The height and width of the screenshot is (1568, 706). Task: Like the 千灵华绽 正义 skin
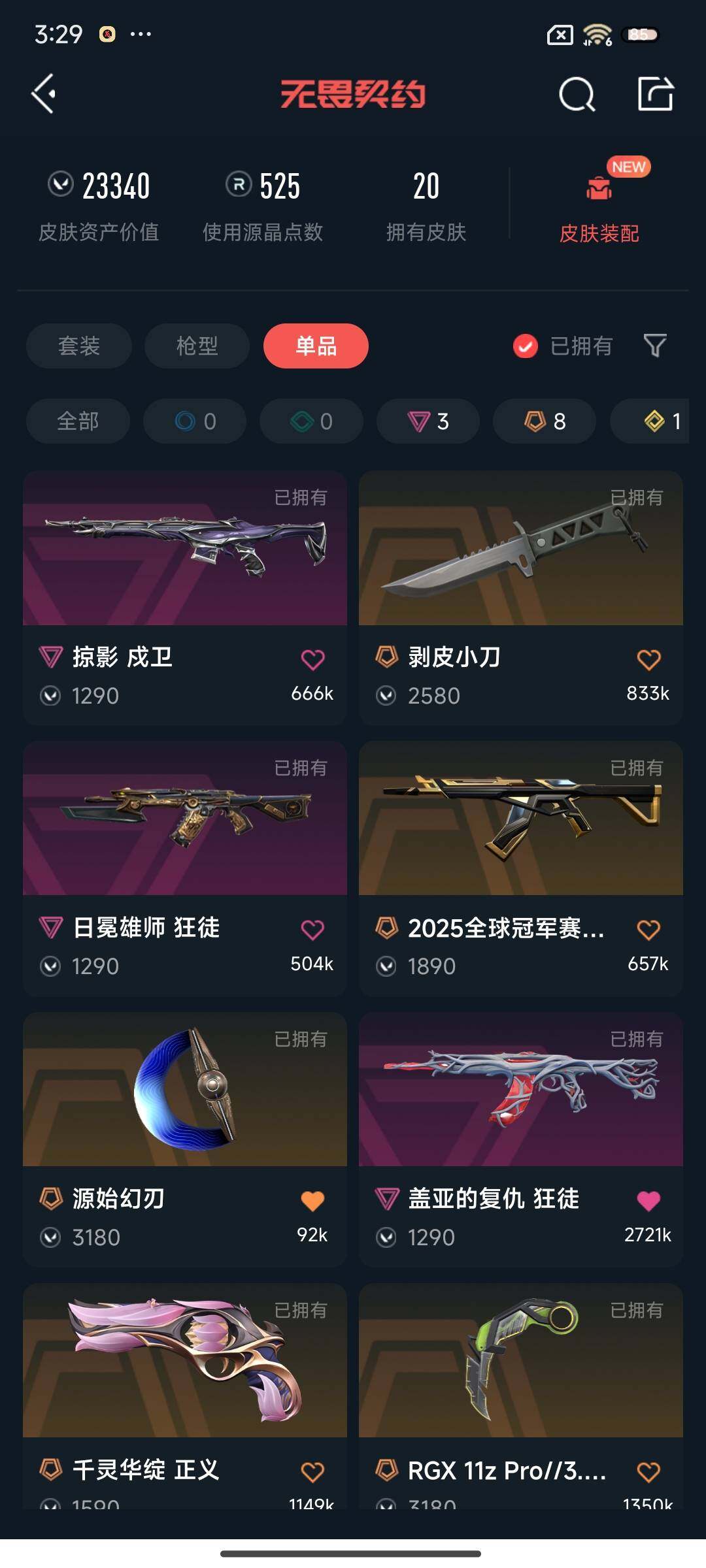tap(312, 1472)
